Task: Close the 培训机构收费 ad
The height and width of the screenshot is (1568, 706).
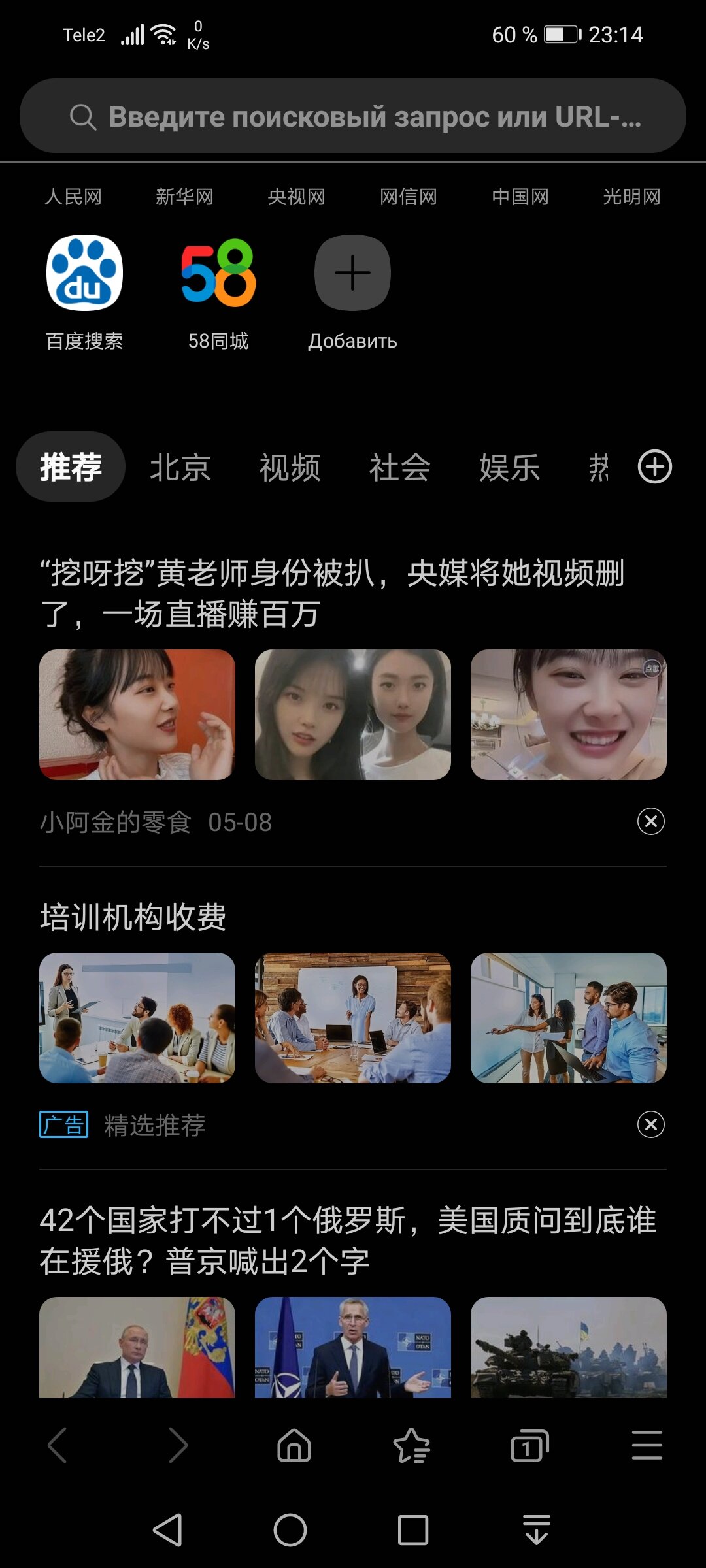Action: coord(650,1124)
